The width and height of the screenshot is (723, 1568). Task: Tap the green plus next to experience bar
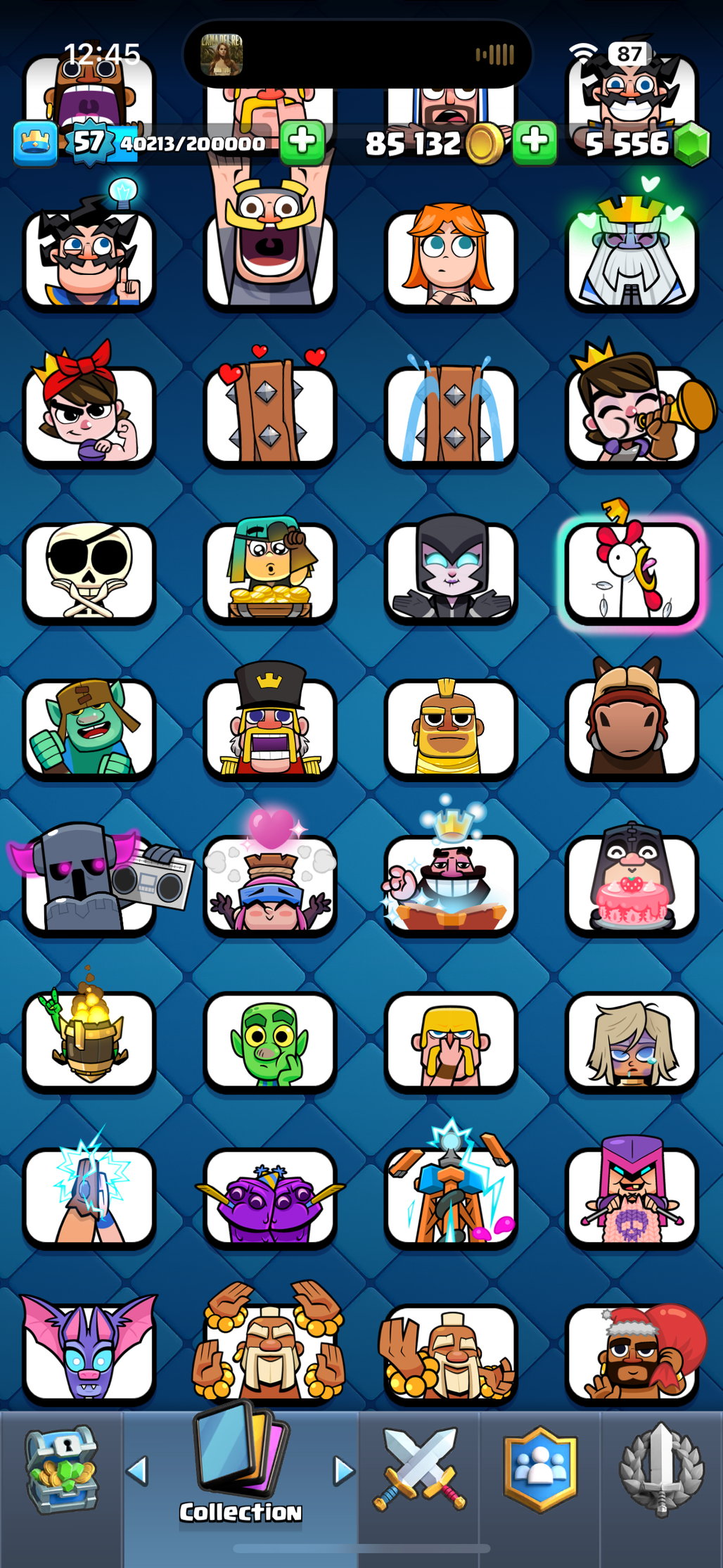[x=302, y=141]
